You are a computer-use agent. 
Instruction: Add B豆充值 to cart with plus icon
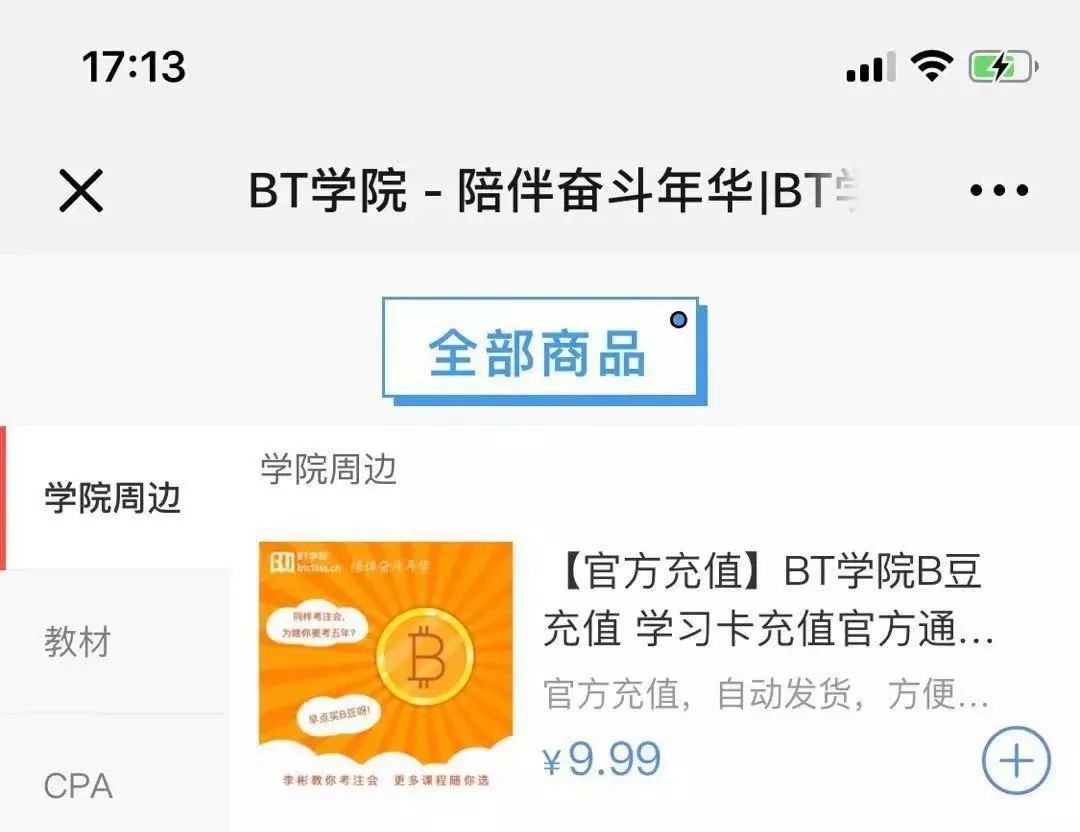(x=1015, y=761)
